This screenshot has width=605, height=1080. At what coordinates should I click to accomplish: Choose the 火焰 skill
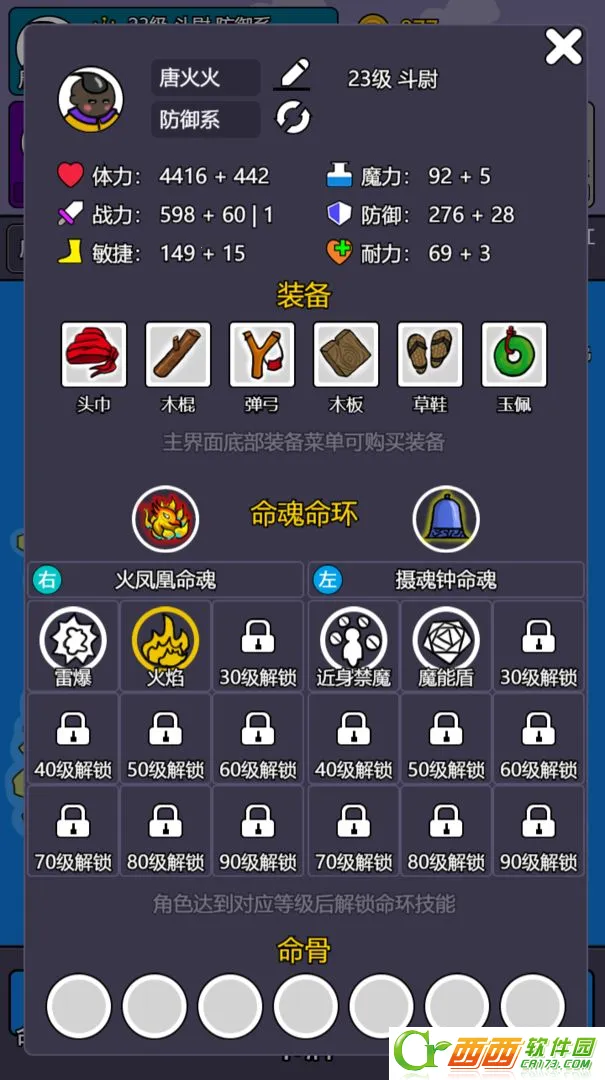pyautogui.click(x=166, y=644)
